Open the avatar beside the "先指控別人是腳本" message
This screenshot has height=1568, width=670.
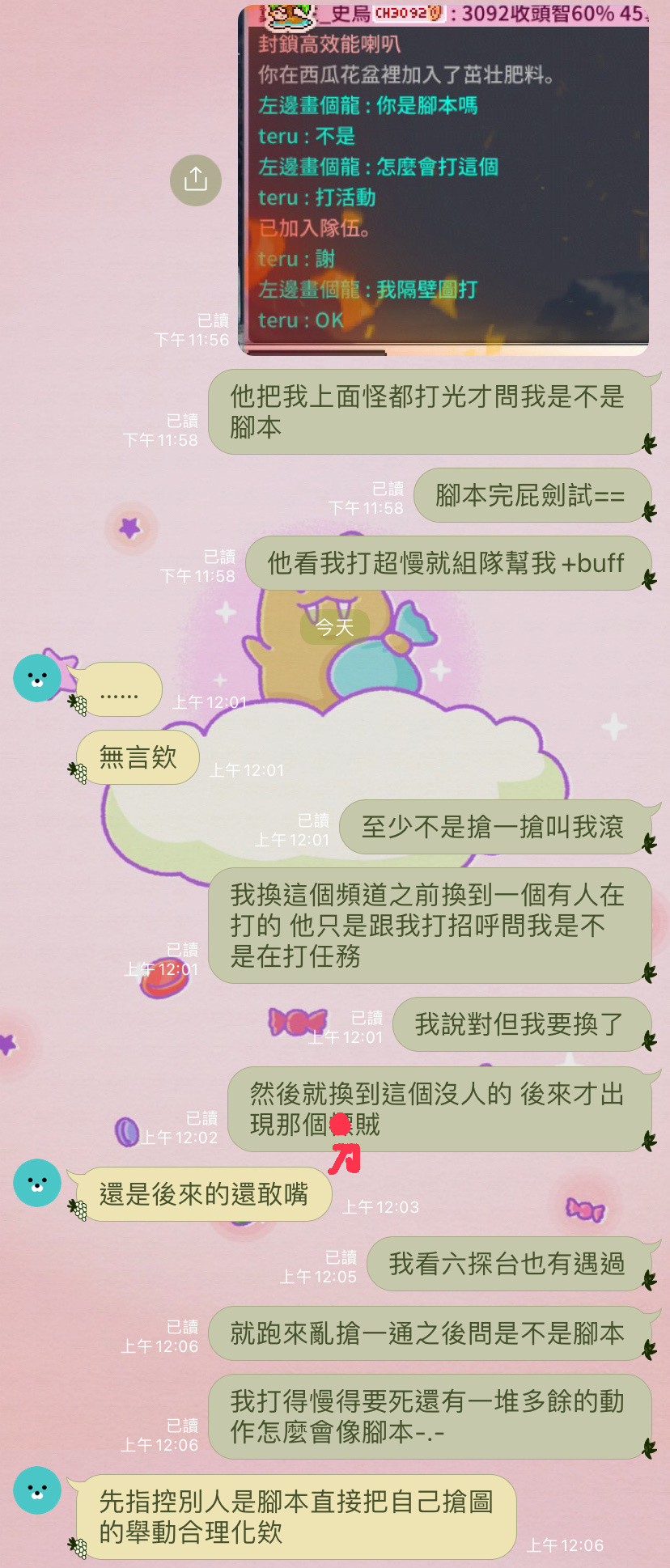pyautogui.click(x=37, y=1490)
